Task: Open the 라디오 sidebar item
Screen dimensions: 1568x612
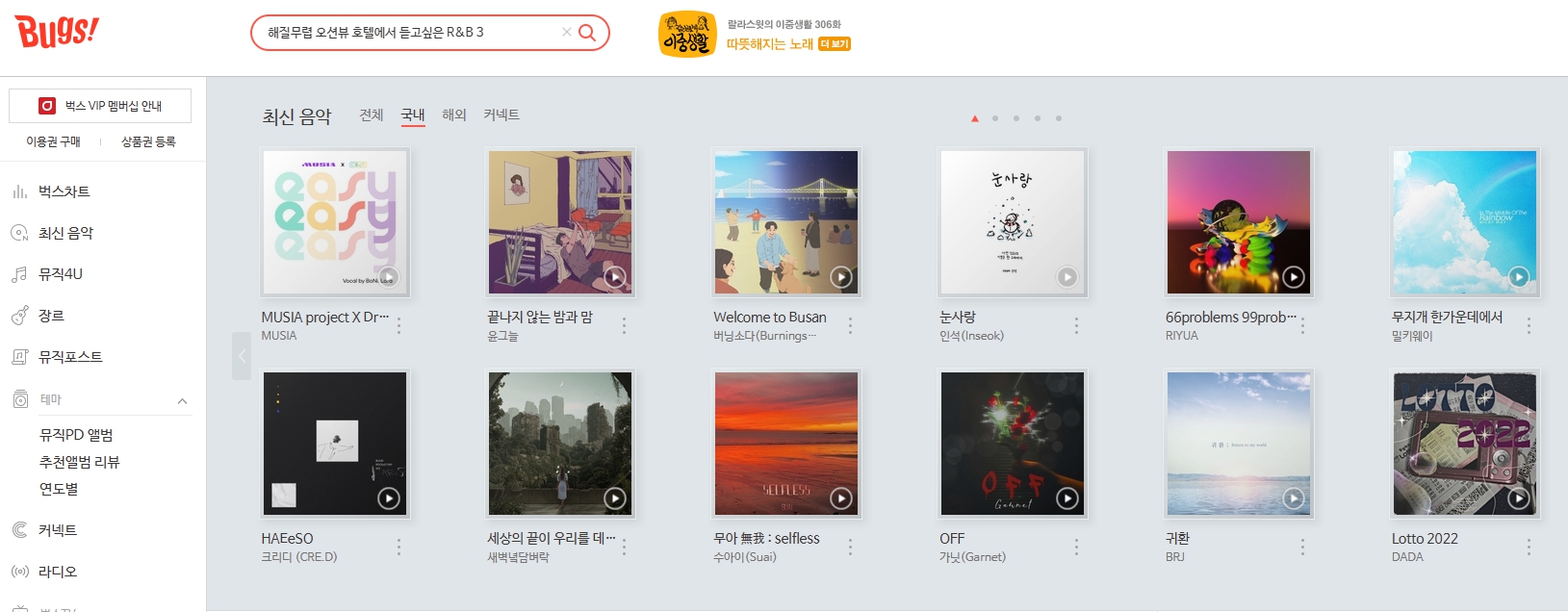Action: click(x=57, y=572)
